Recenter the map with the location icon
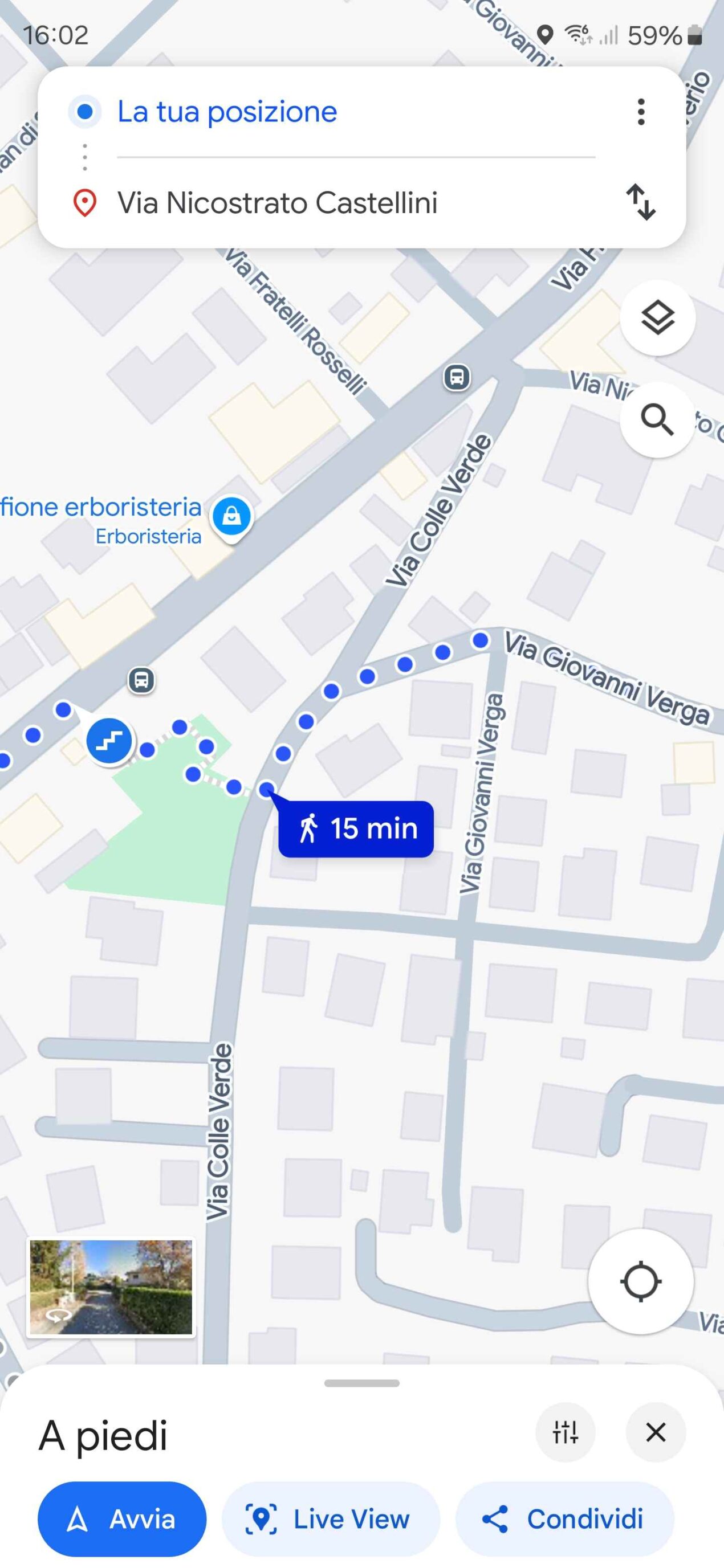 tap(642, 1281)
